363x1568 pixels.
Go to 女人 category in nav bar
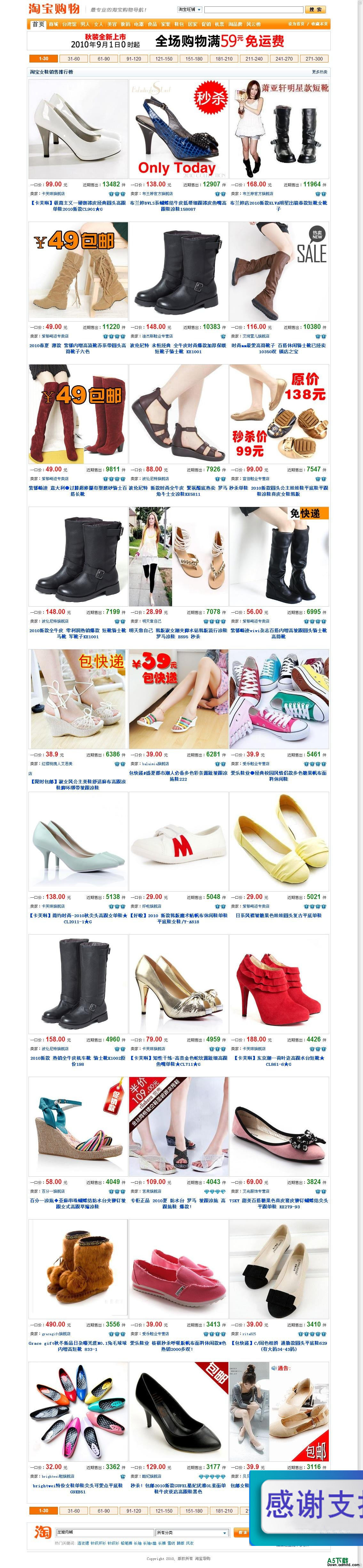tap(99, 24)
